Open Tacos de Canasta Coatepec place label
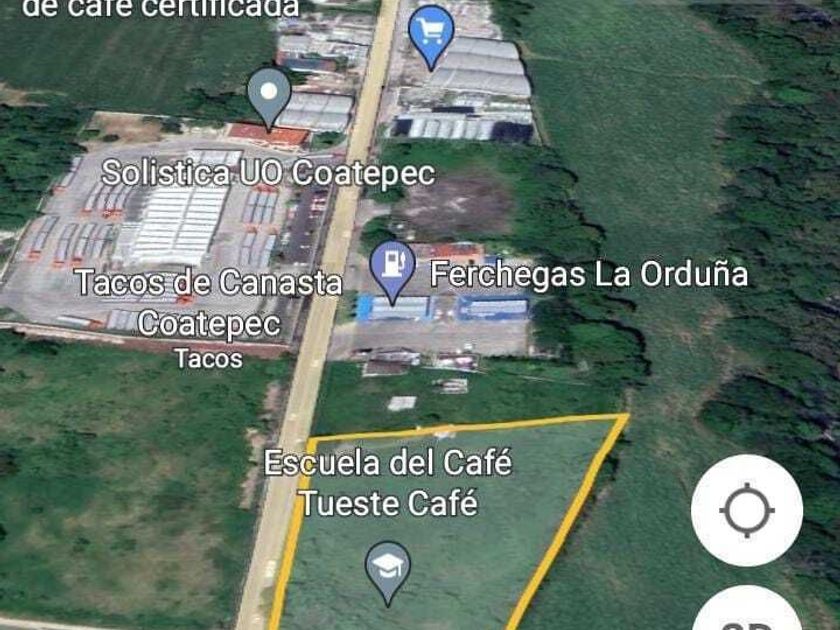 [x=209, y=302]
